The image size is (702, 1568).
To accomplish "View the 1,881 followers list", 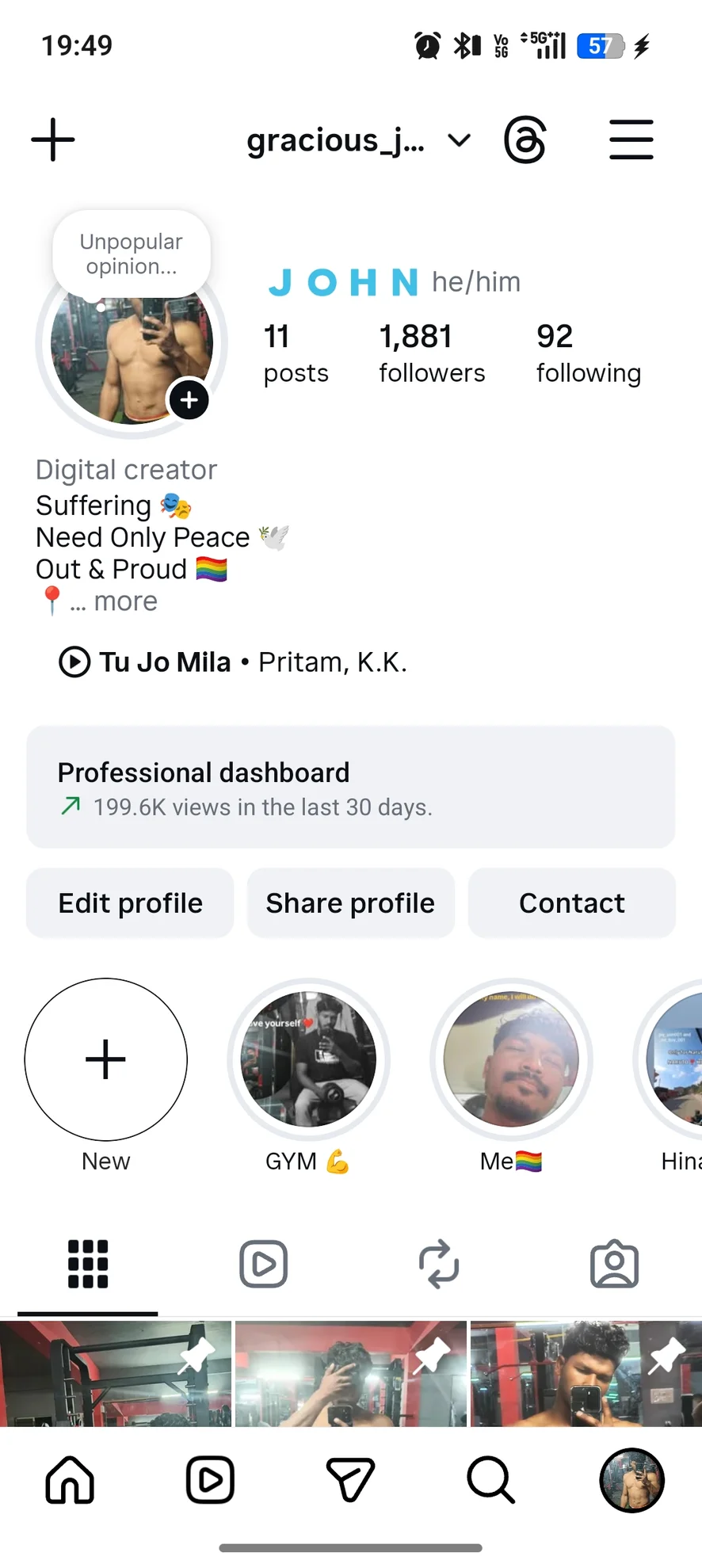I will pyautogui.click(x=431, y=353).
